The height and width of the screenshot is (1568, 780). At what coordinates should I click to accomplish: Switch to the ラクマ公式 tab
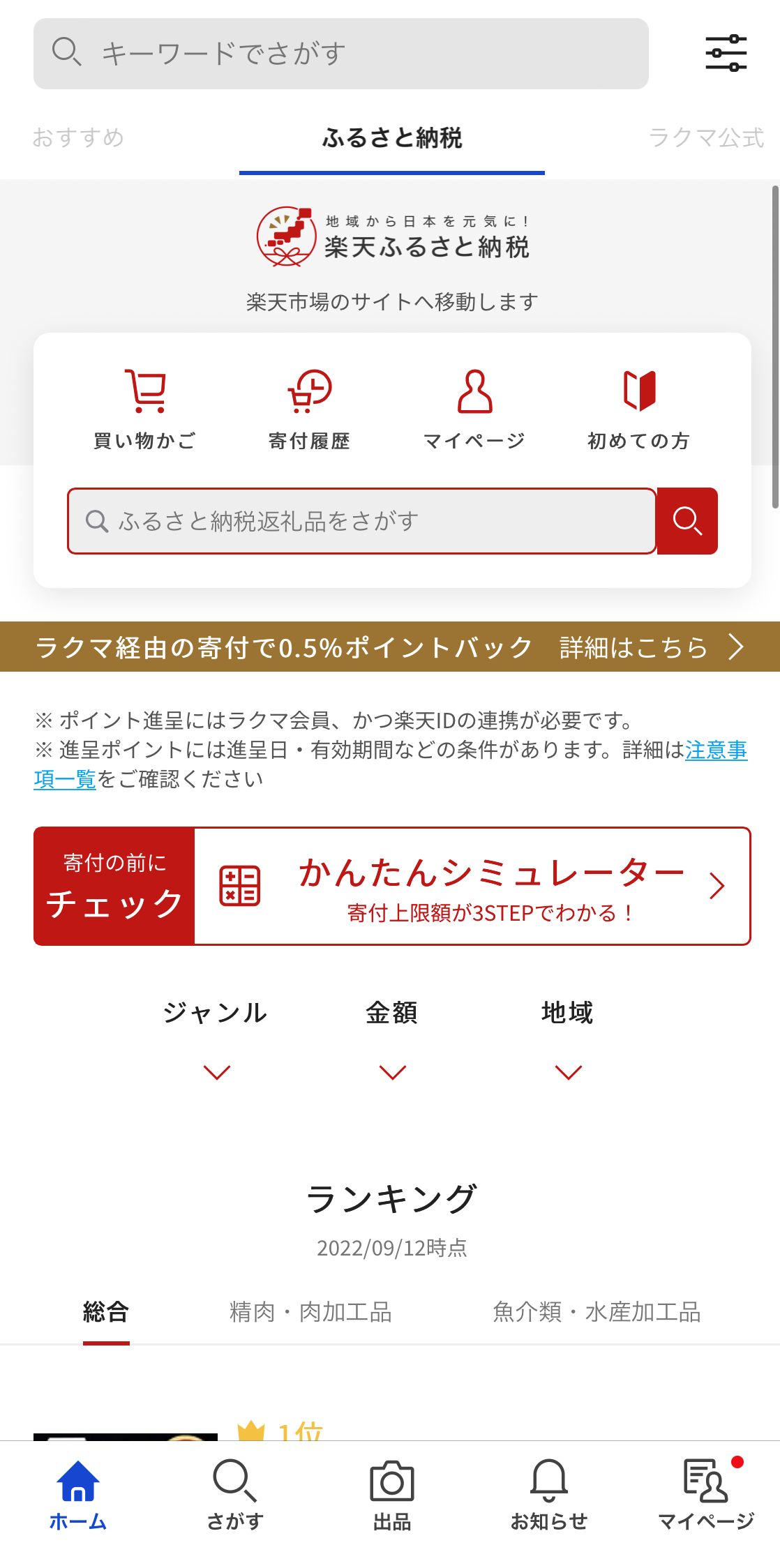pos(706,138)
